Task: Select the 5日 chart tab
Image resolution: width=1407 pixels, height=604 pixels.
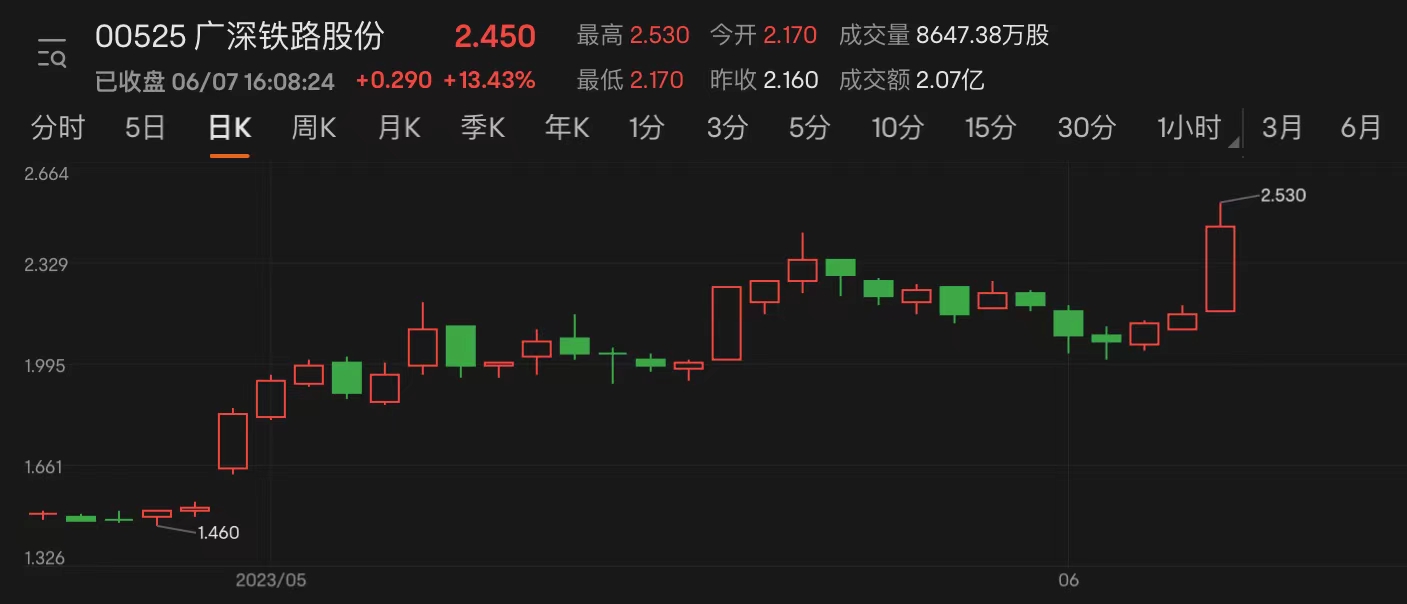Action: (x=145, y=128)
